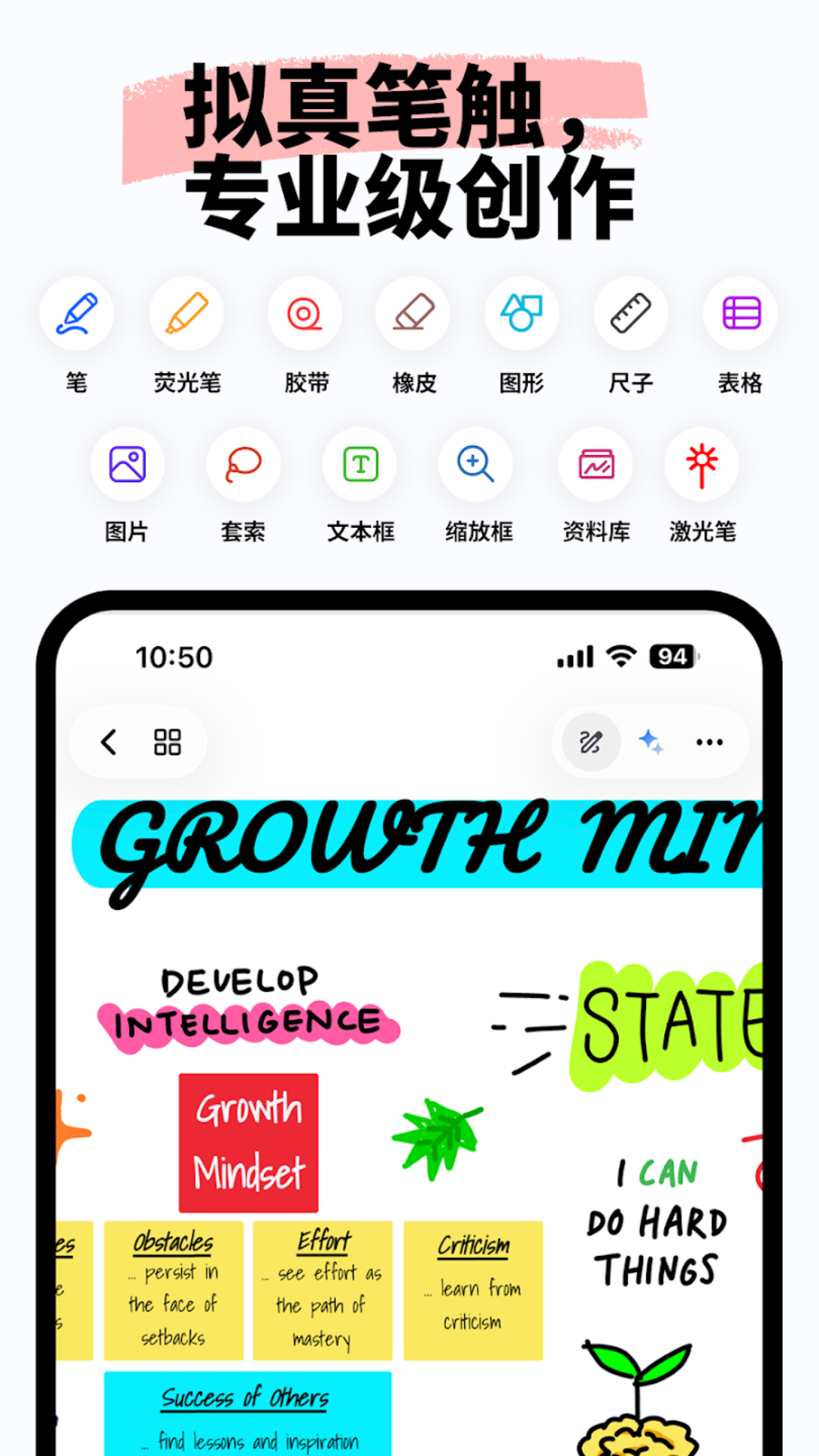
Task: Open the page grid overview
Action: click(168, 742)
